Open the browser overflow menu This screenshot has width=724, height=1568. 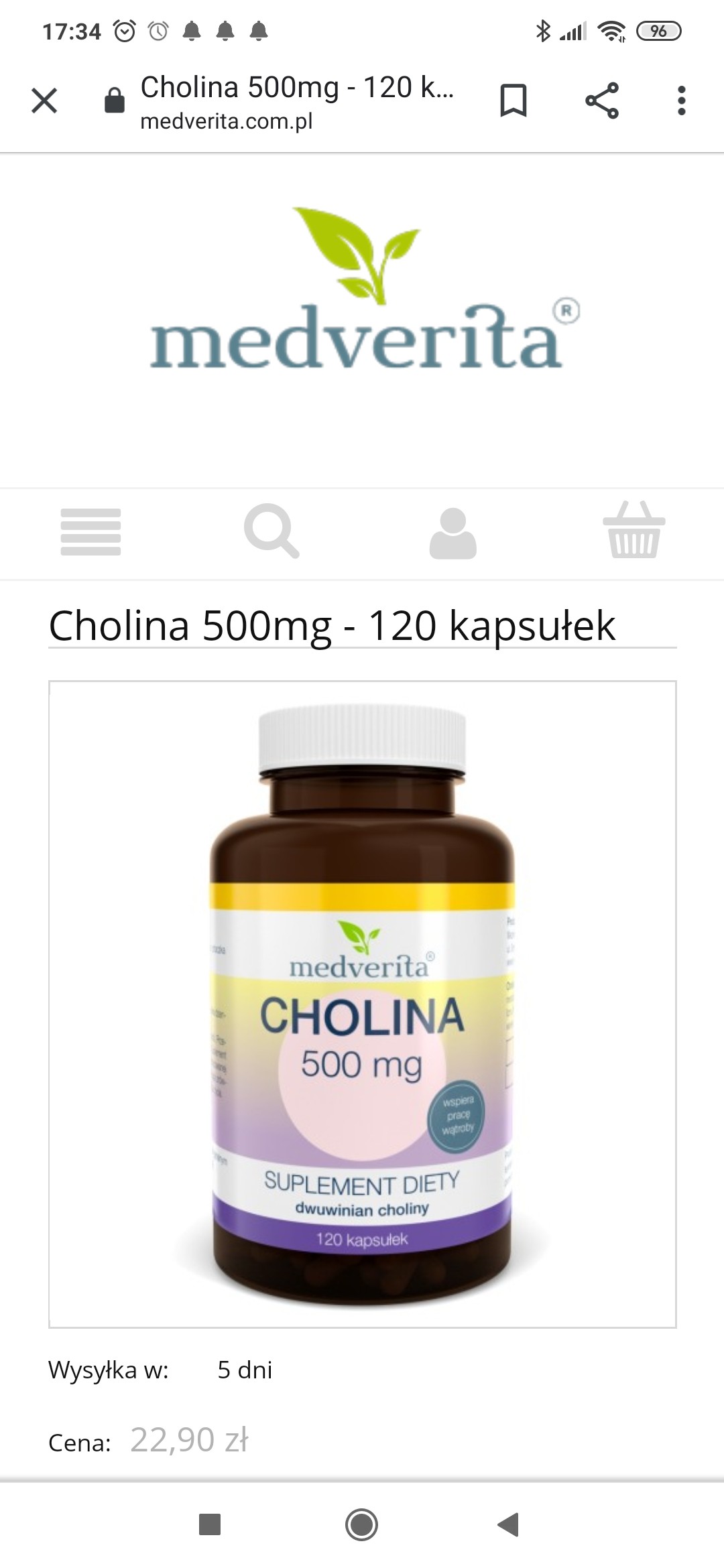[681, 101]
